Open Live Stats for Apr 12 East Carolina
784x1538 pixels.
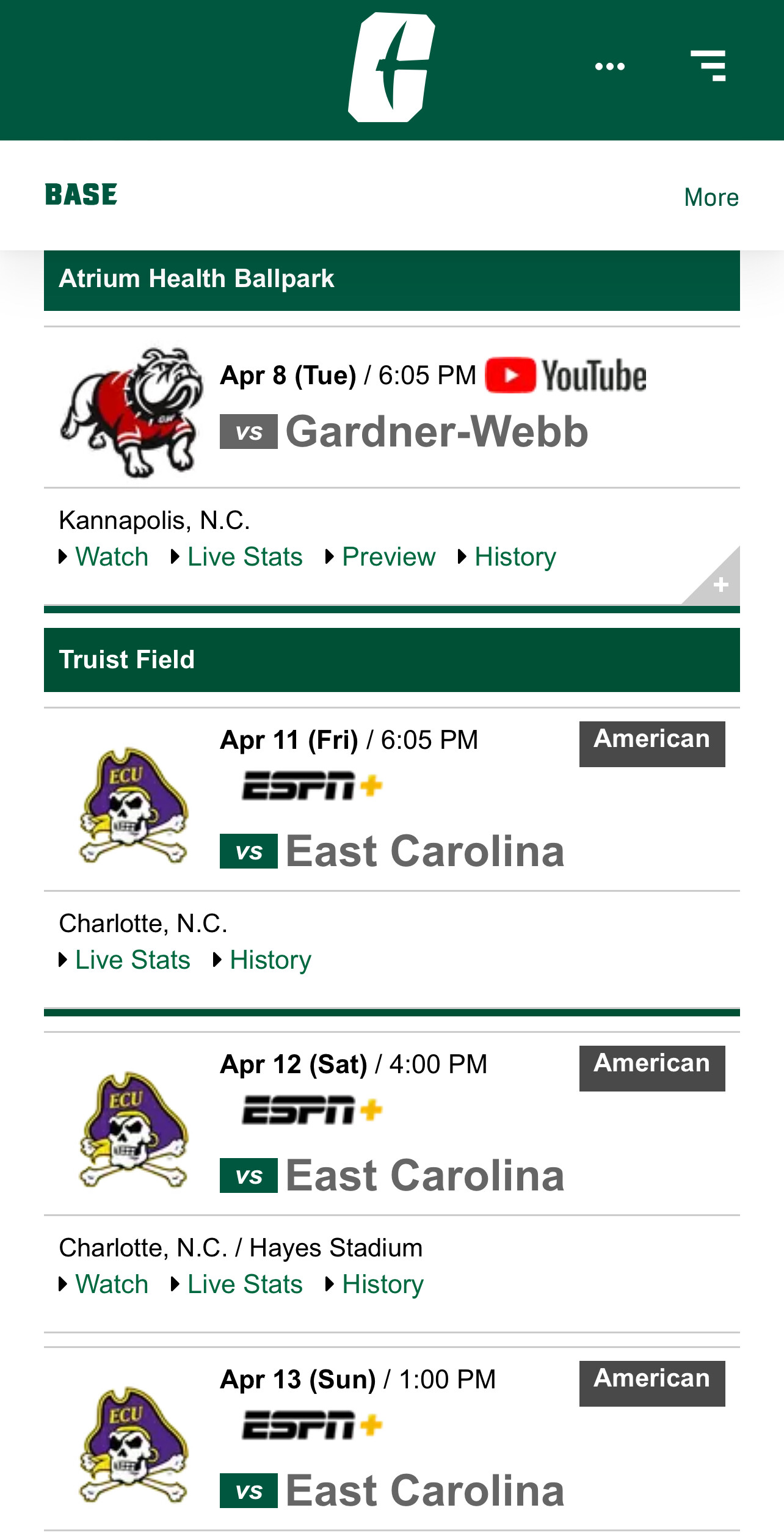point(245,1285)
